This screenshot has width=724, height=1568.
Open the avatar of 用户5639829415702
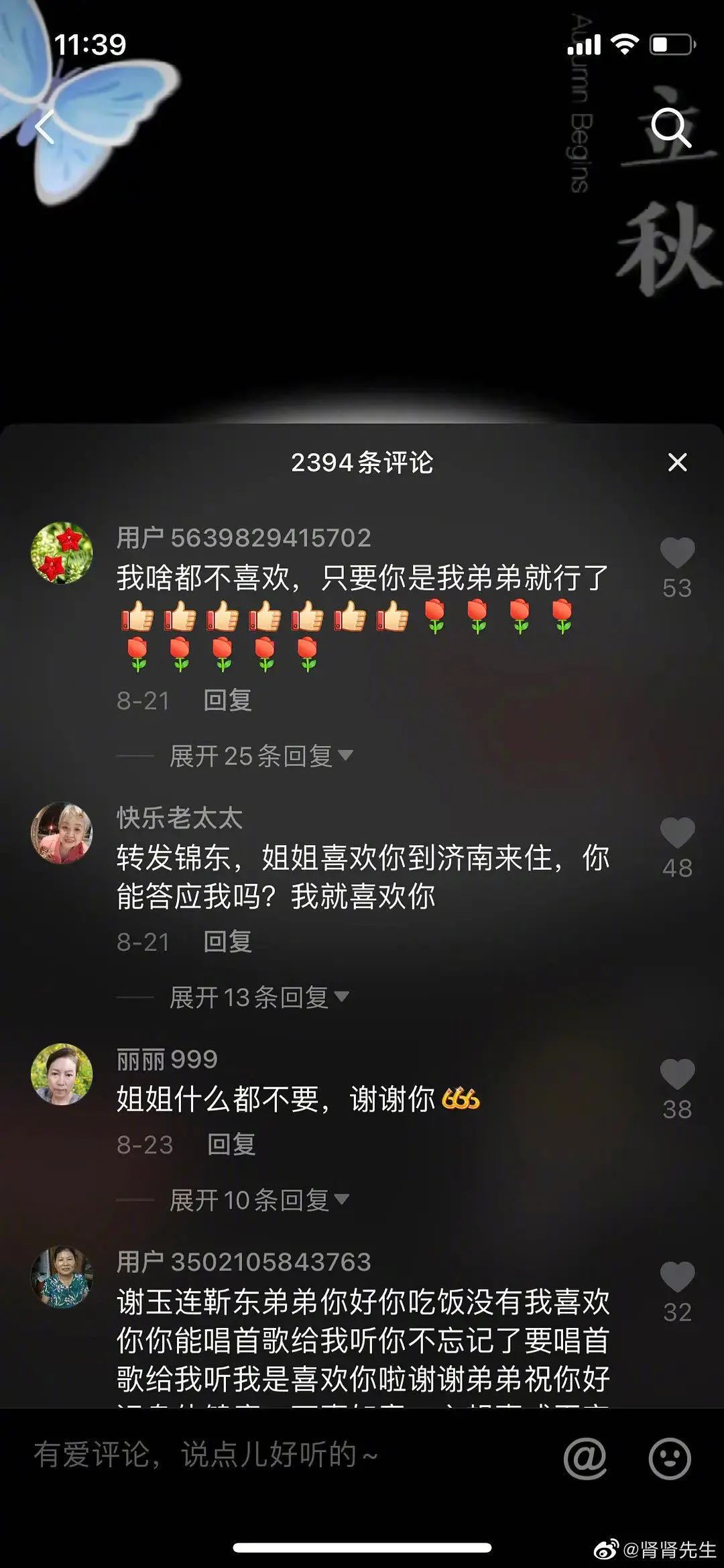click(x=62, y=553)
